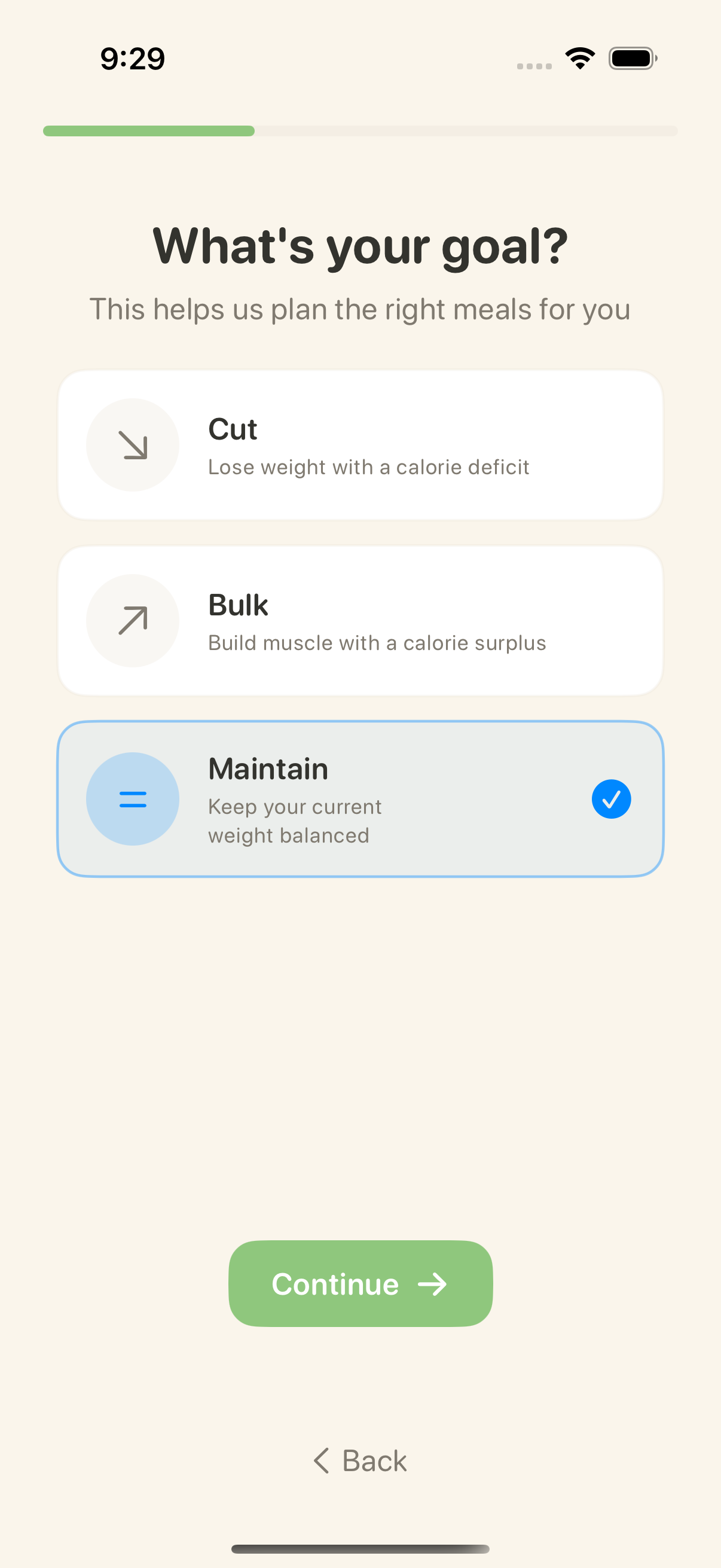Click the green progress bar at the top
This screenshot has height=1568, width=721.
[x=148, y=131]
